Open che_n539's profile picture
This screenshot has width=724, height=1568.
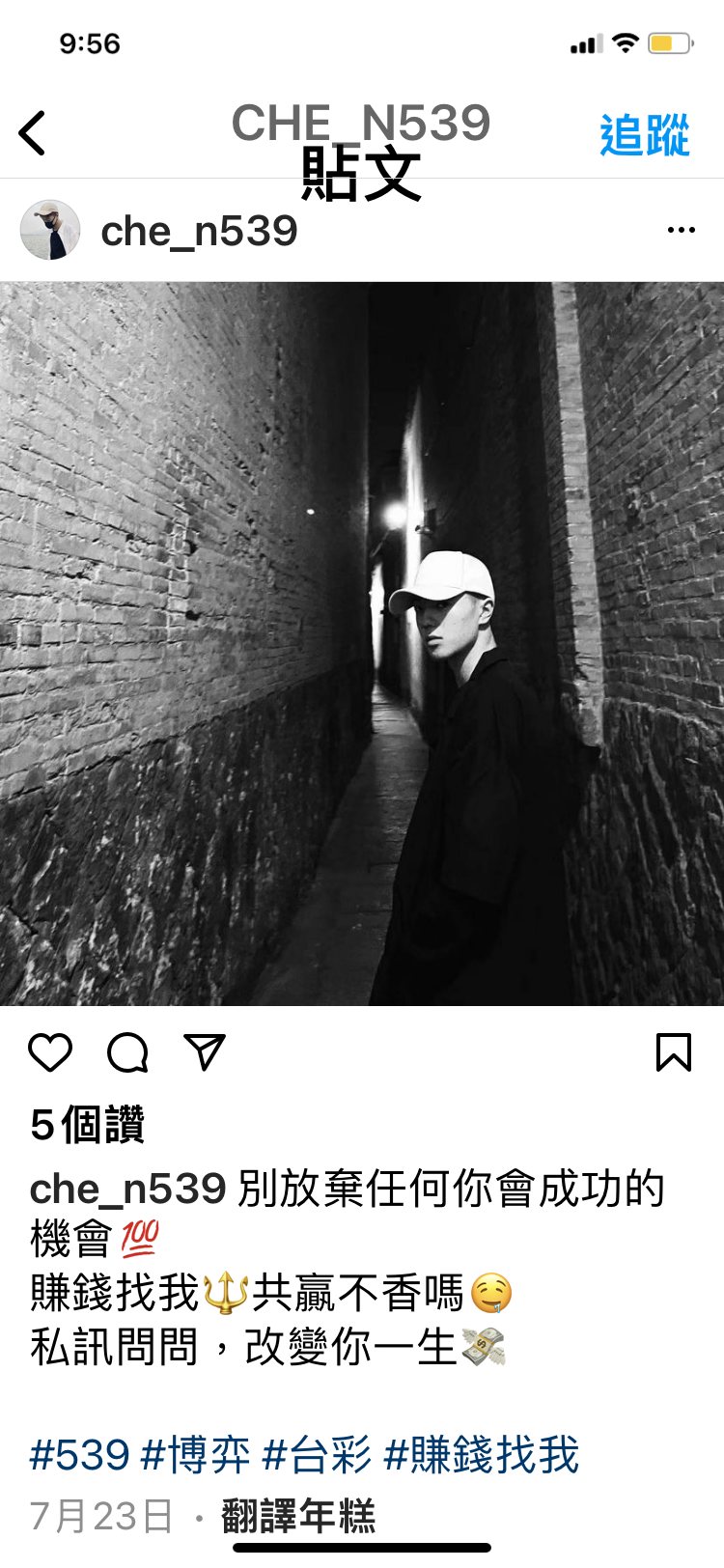coord(50,231)
